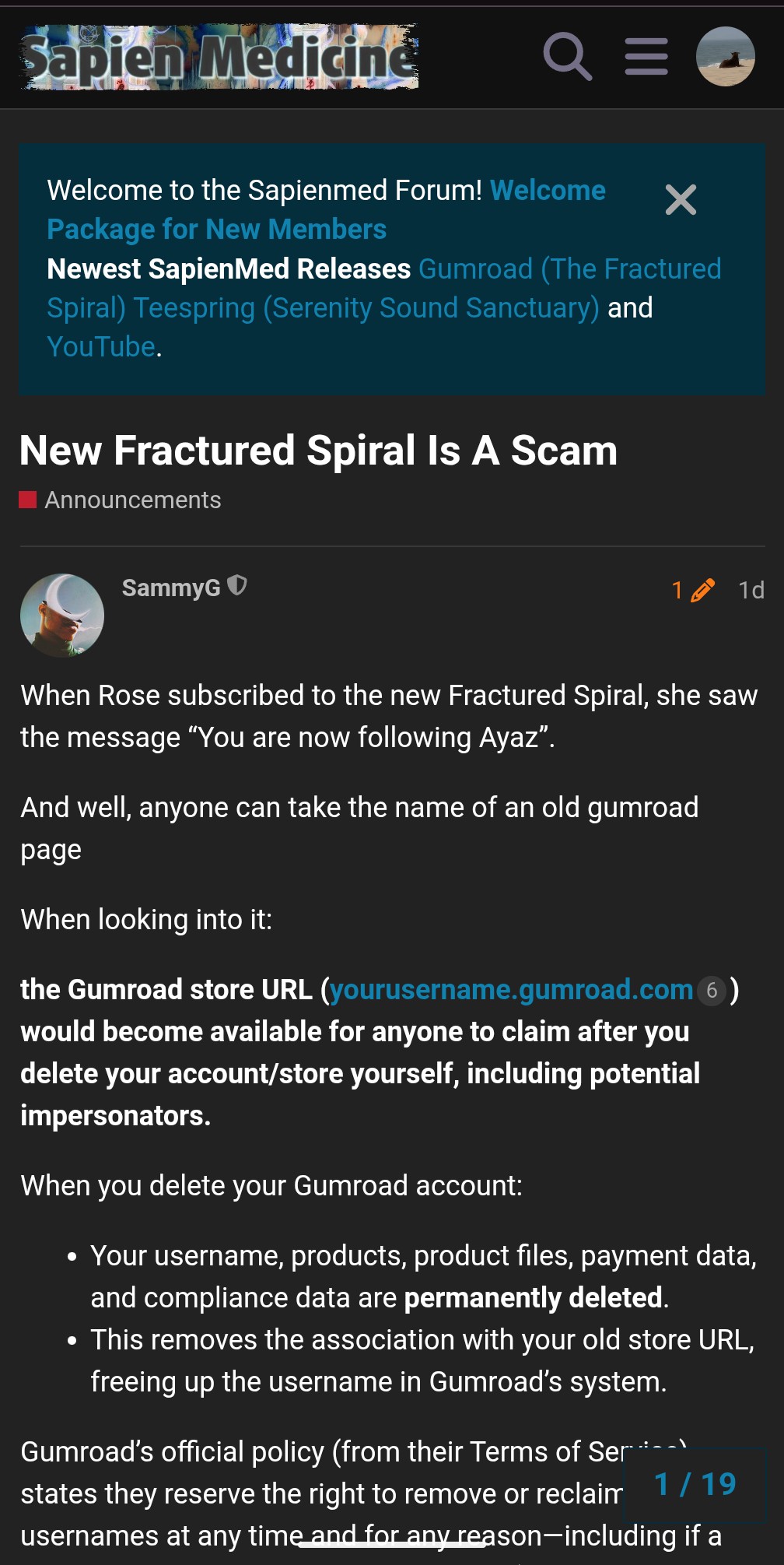View the post edit history
This screenshot has width=784, height=1565.
(x=692, y=591)
